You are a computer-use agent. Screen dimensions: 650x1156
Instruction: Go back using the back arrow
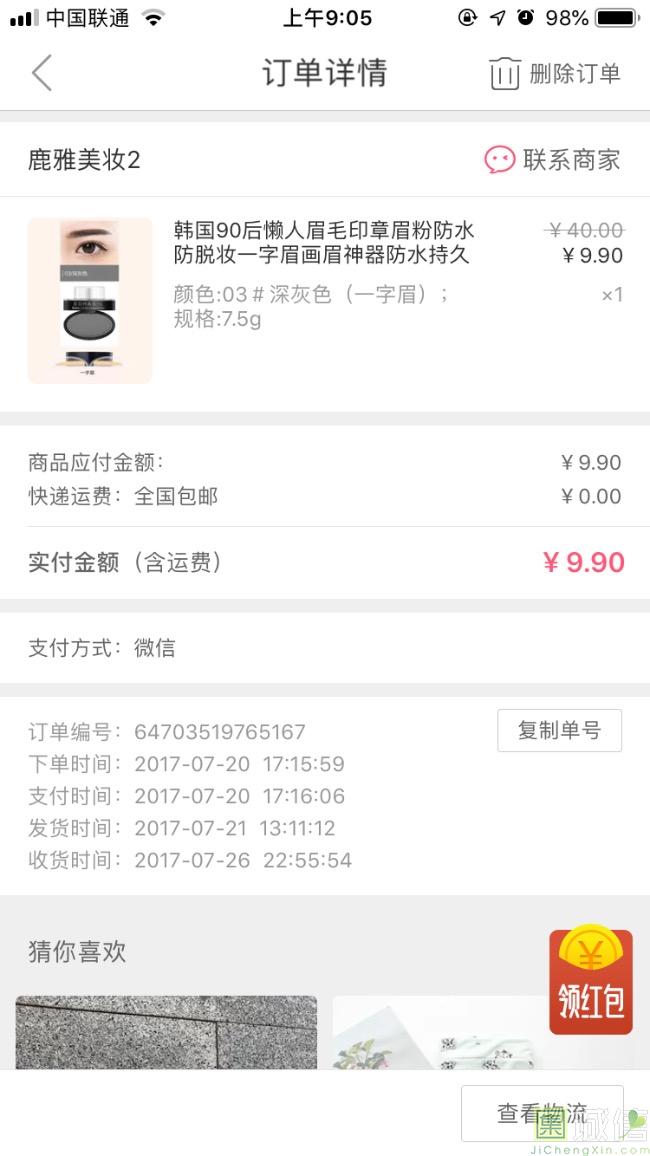41,73
